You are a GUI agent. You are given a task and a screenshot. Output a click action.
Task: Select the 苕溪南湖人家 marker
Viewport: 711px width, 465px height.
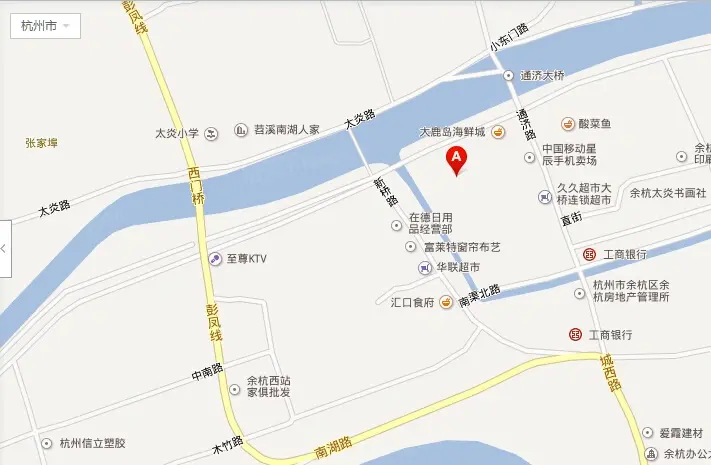(x=240, y=130)
